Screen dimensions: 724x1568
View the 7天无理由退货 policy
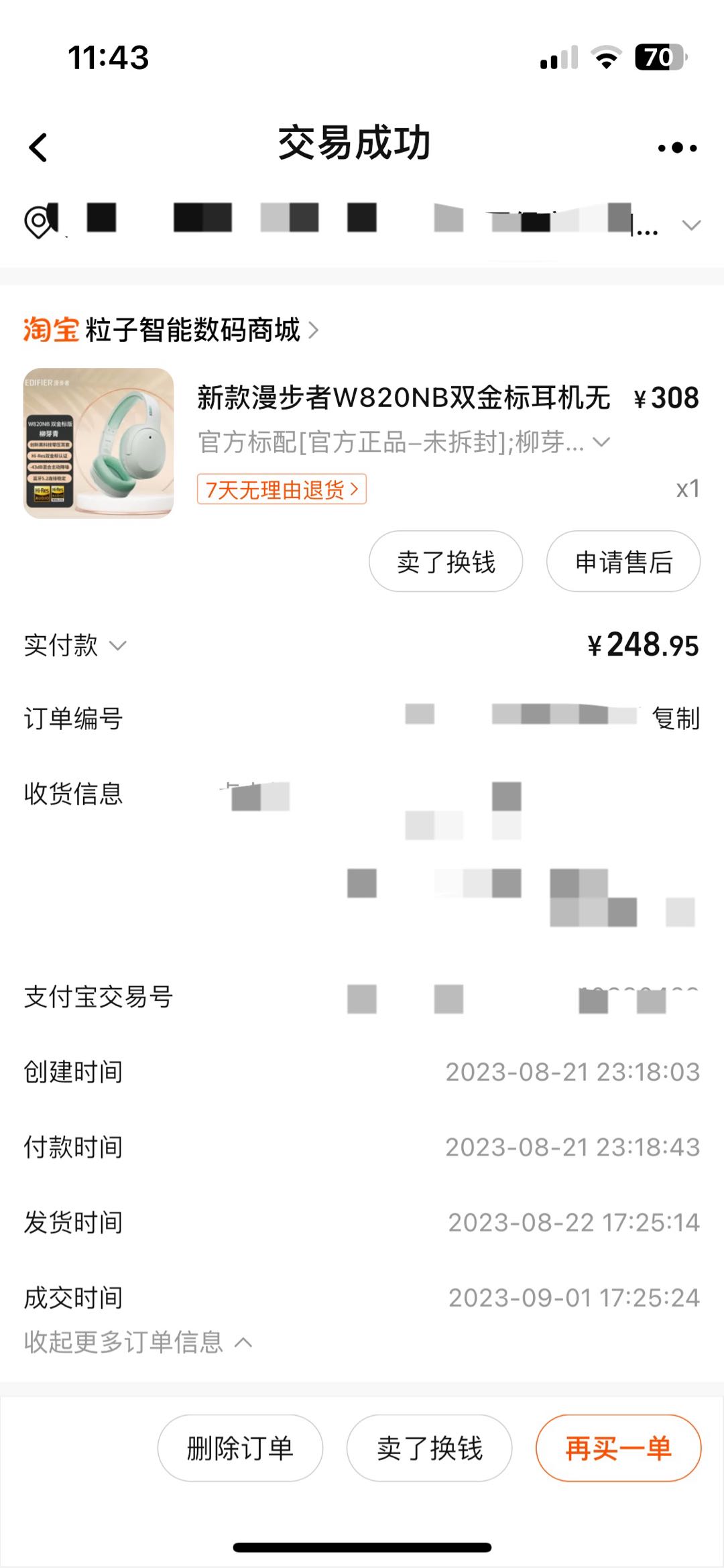(282, 489)
